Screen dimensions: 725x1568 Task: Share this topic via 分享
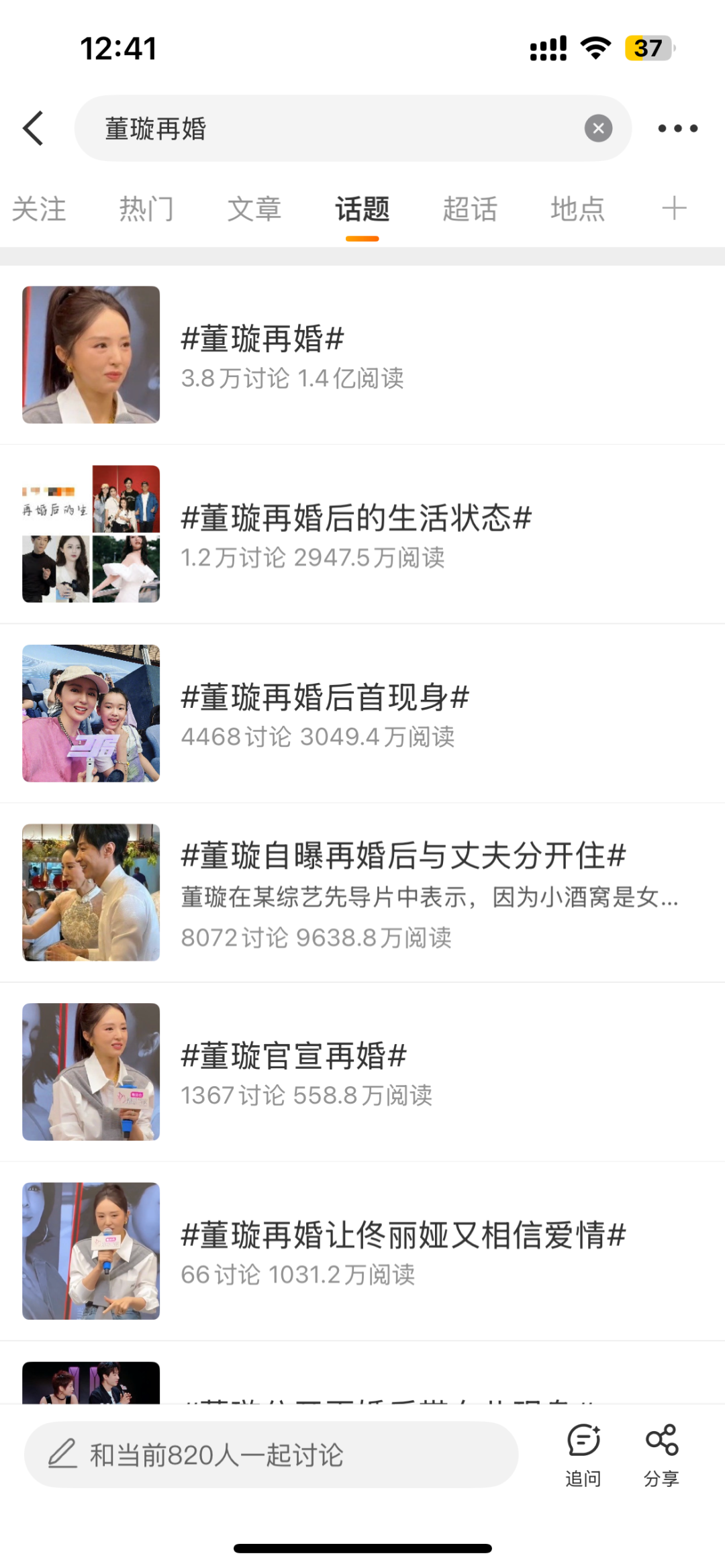click(662, 1453)
